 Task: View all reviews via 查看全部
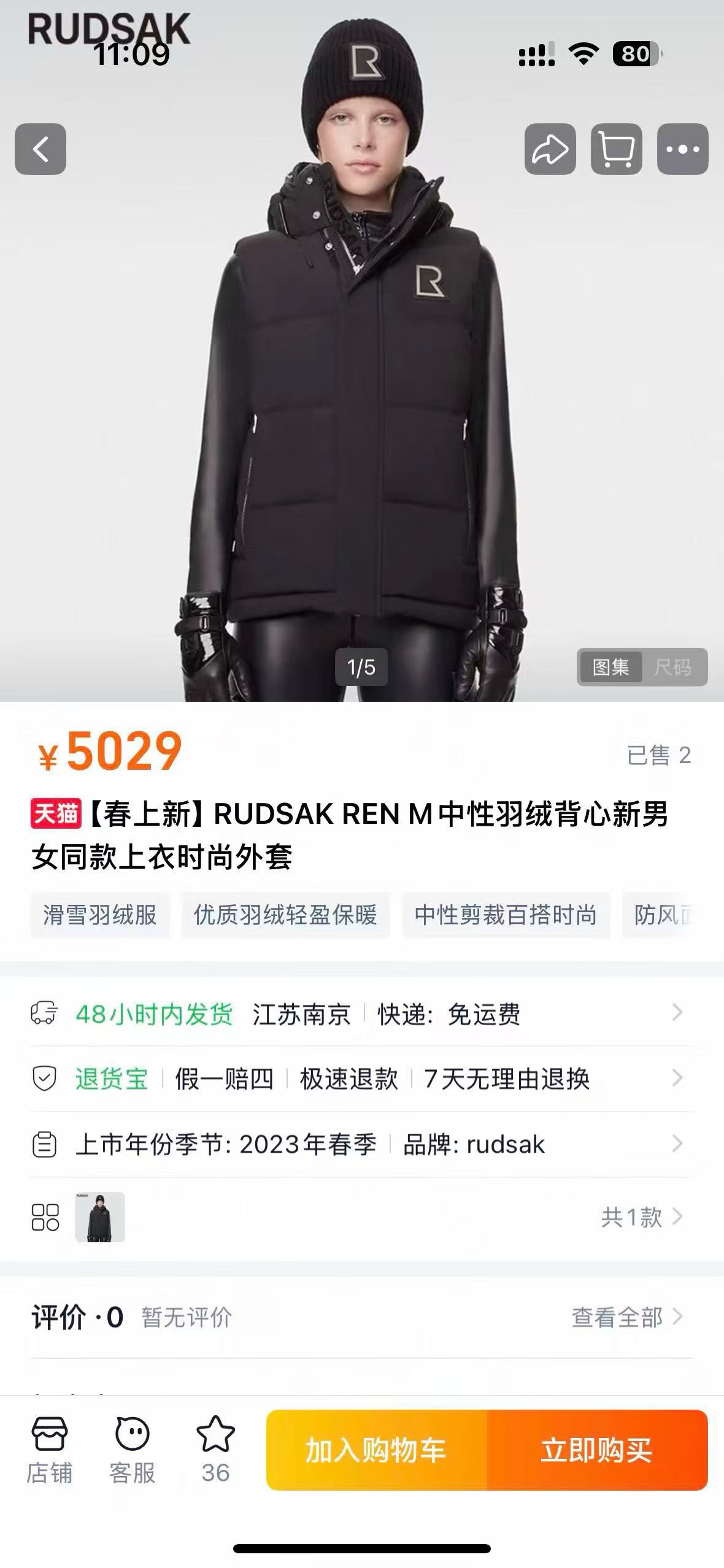tap(626, 1317)
